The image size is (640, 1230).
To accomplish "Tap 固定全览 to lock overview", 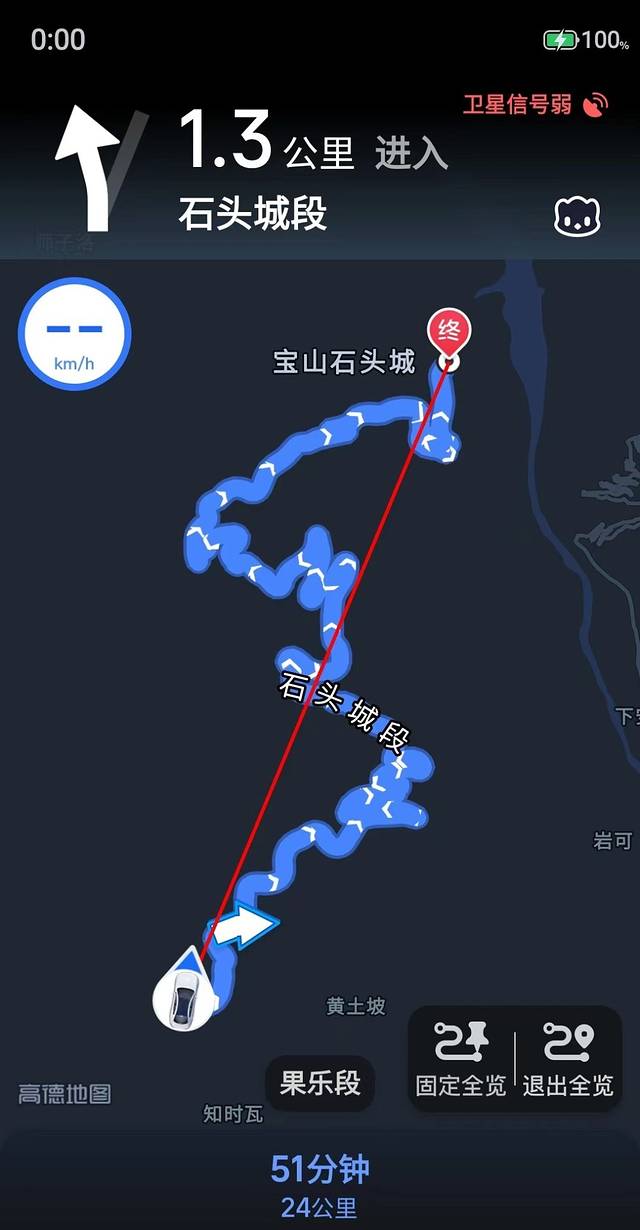I will click(x=461, y=1059).
